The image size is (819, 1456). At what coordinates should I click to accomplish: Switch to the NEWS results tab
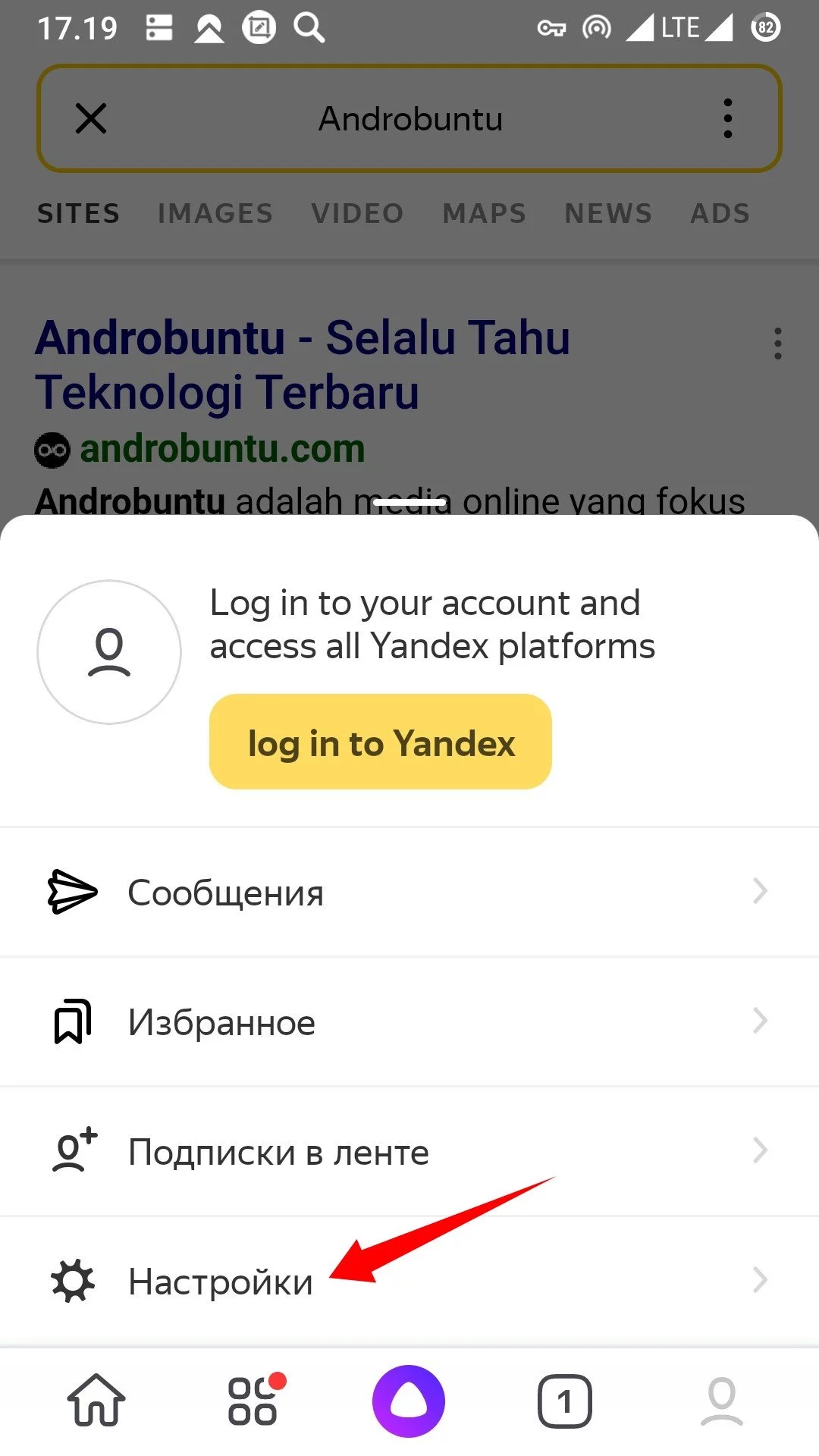[x=607, y=213]
